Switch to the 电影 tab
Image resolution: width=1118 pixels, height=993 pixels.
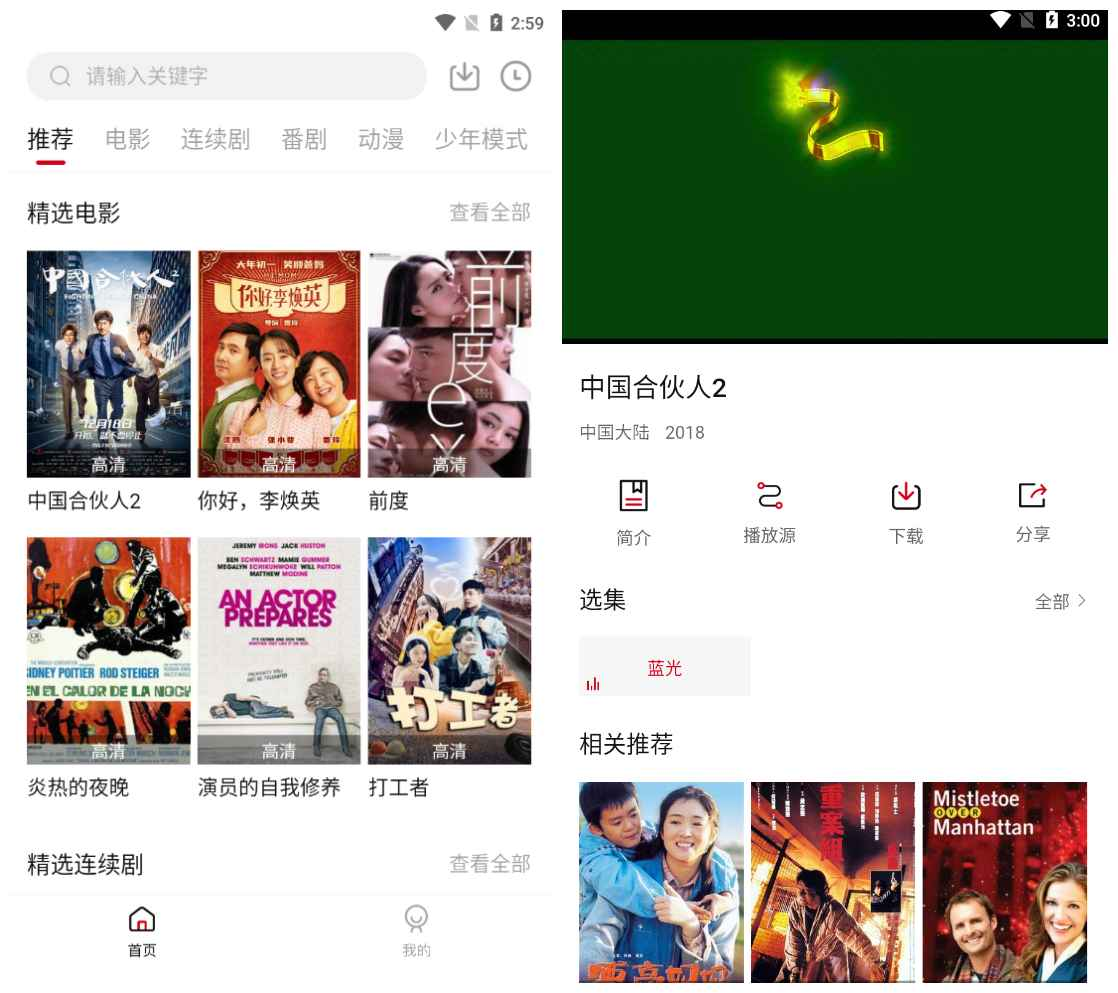pyautogui.click(x=127, y=140)
